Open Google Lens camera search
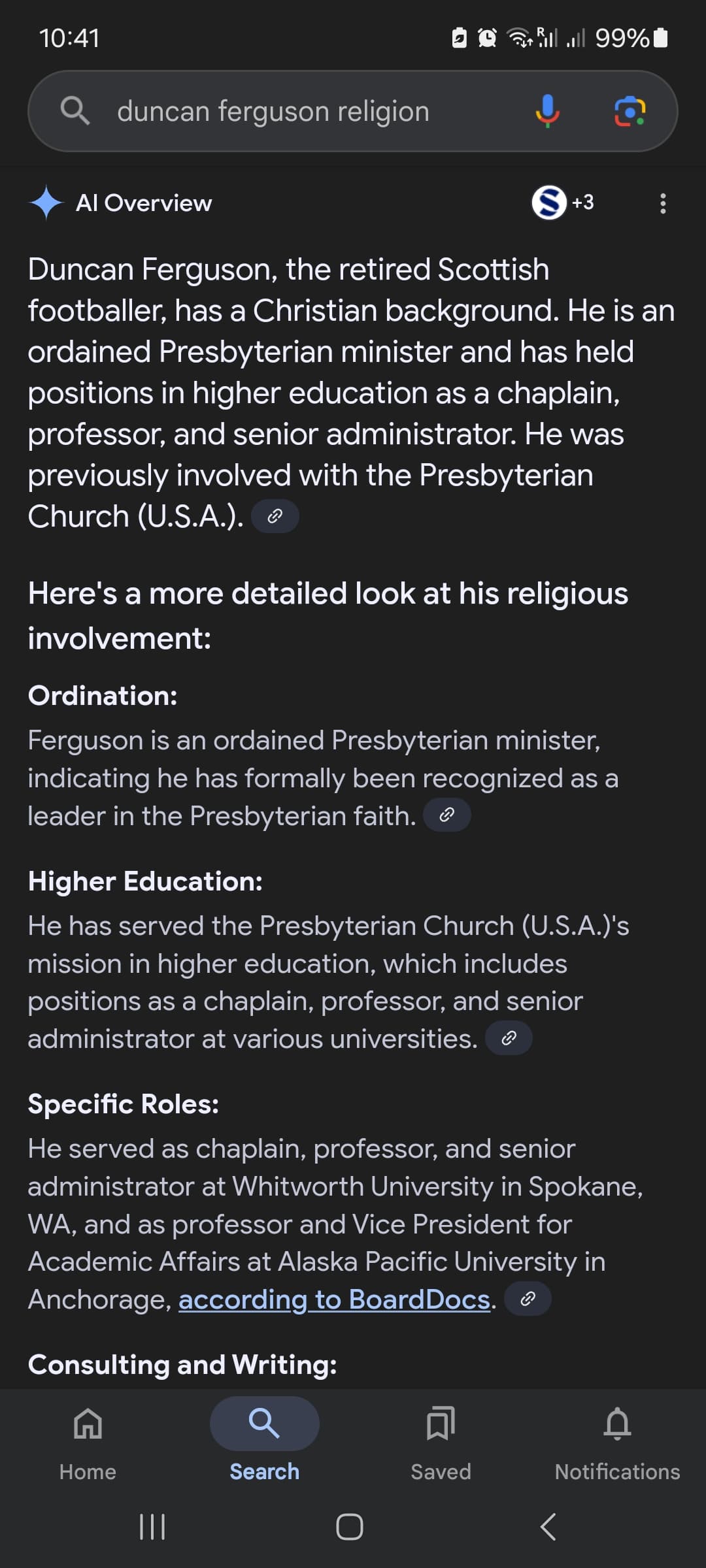The height and width of the screenshot is (1568, 706). coord(630,111)
